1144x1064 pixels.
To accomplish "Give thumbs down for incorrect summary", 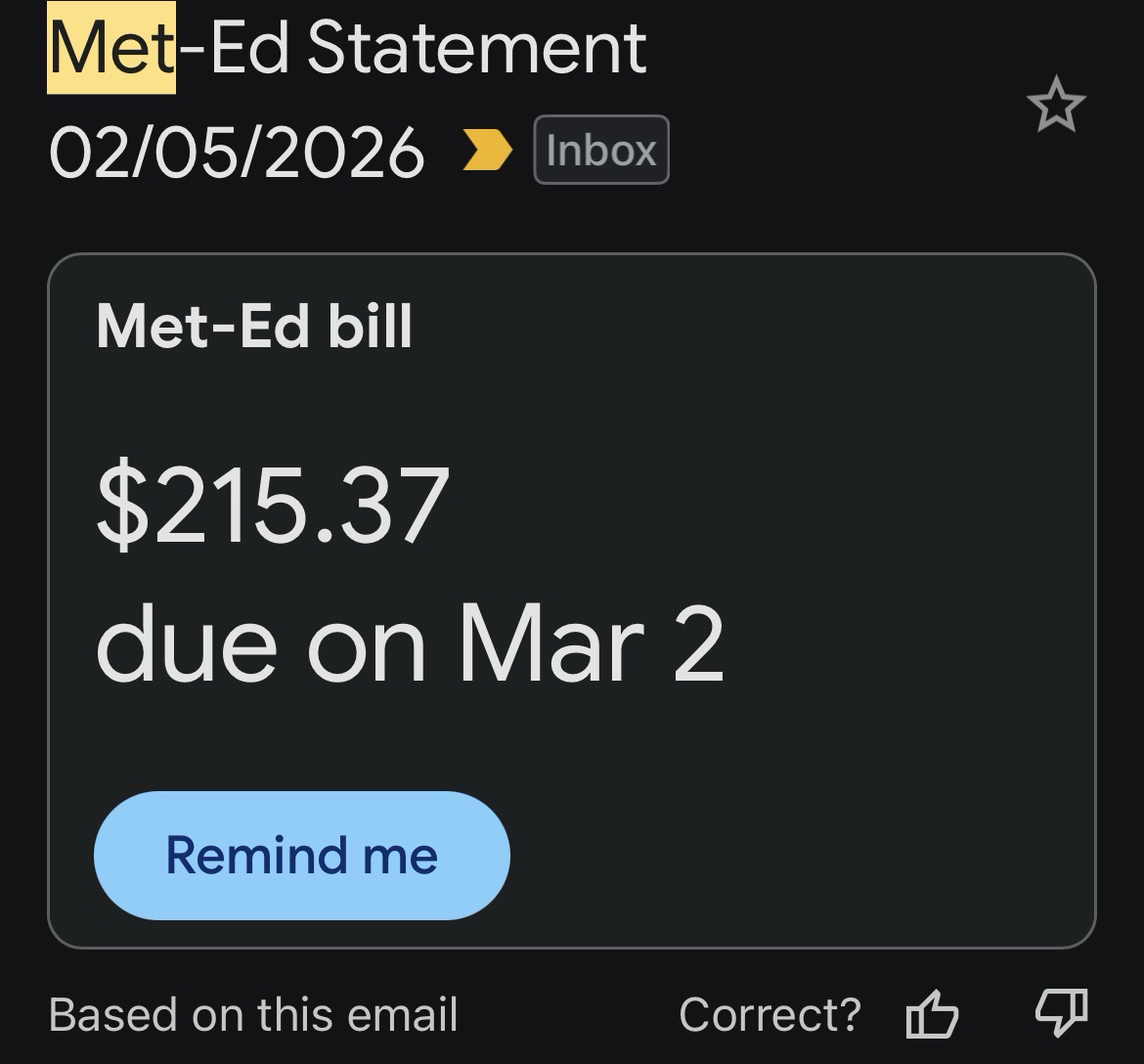I will (1061, 1012).
